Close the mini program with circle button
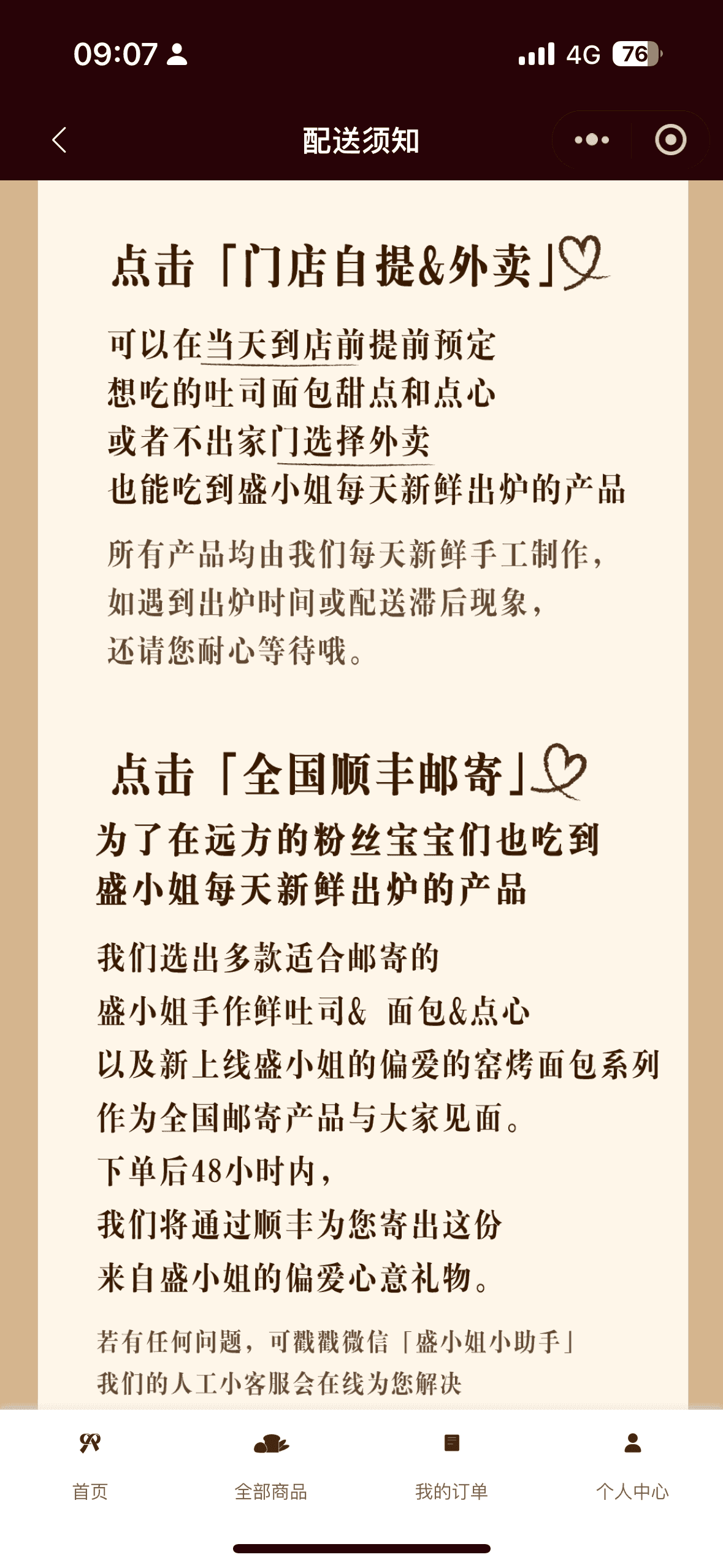The height and width of the screenshot is (1568, 723). (x=670, y=140)
